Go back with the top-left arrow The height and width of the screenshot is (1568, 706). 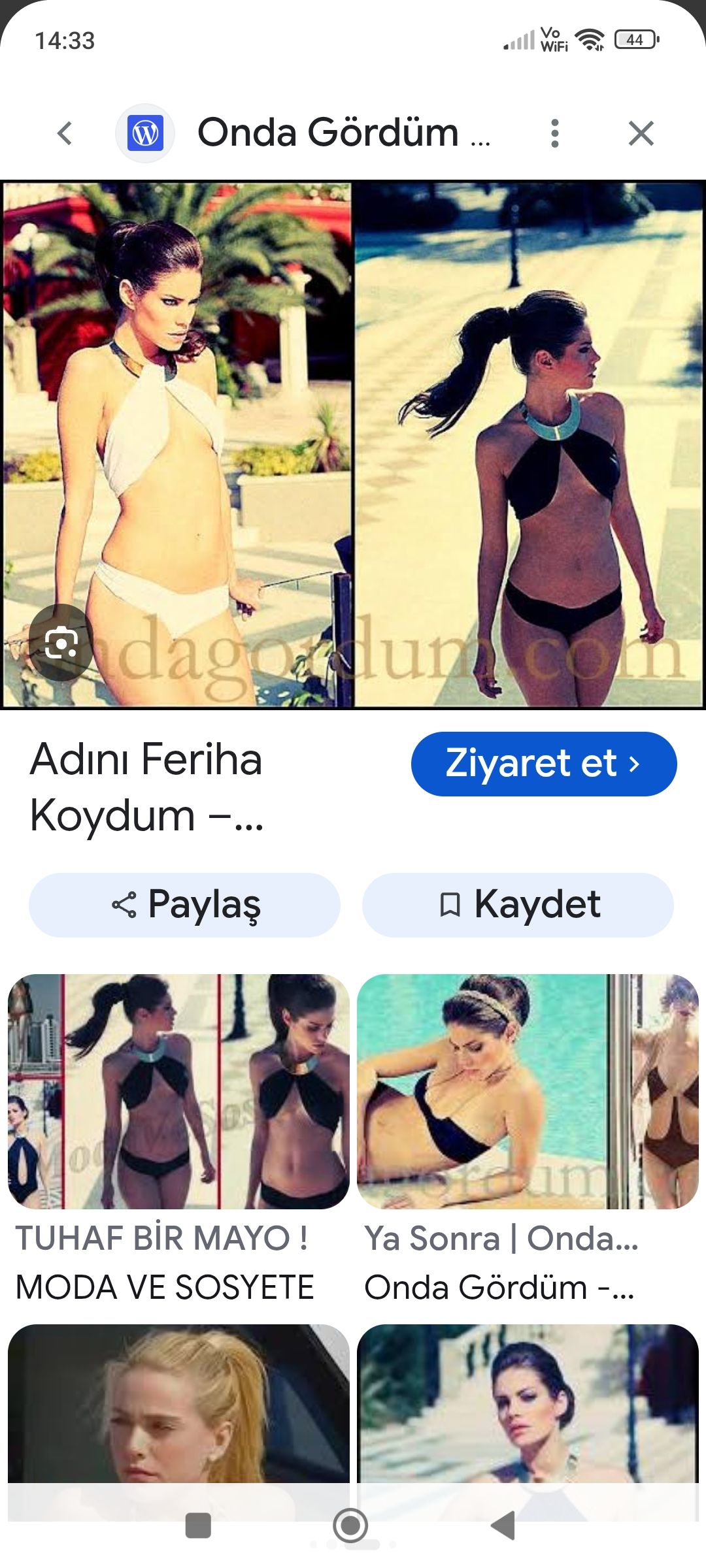(x=64, y=133)
